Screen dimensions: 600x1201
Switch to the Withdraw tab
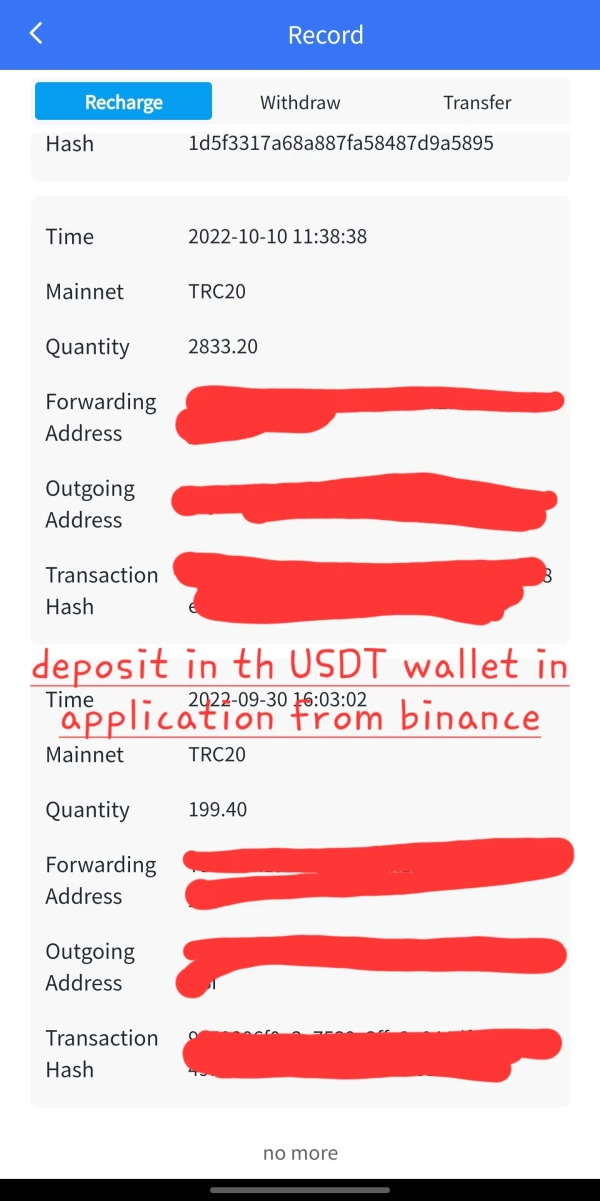click(x=300, y=102)
